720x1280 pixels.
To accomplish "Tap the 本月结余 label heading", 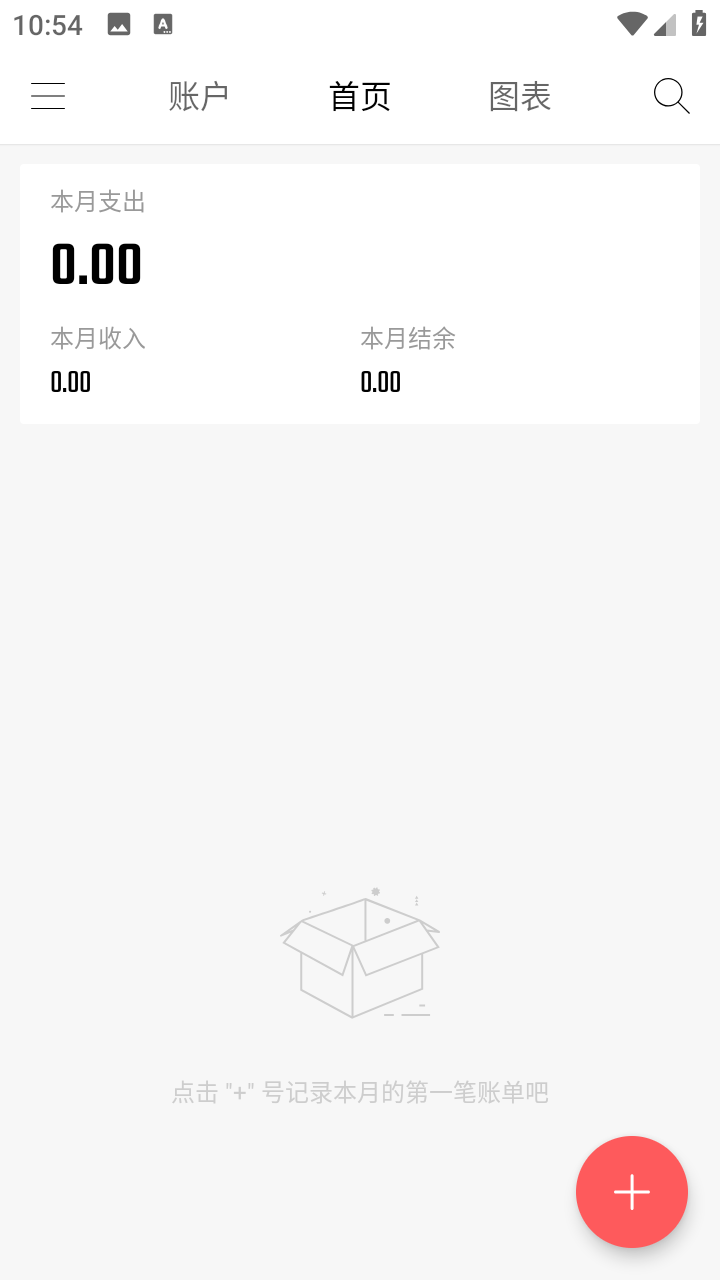I will click(x=408, y=338).
